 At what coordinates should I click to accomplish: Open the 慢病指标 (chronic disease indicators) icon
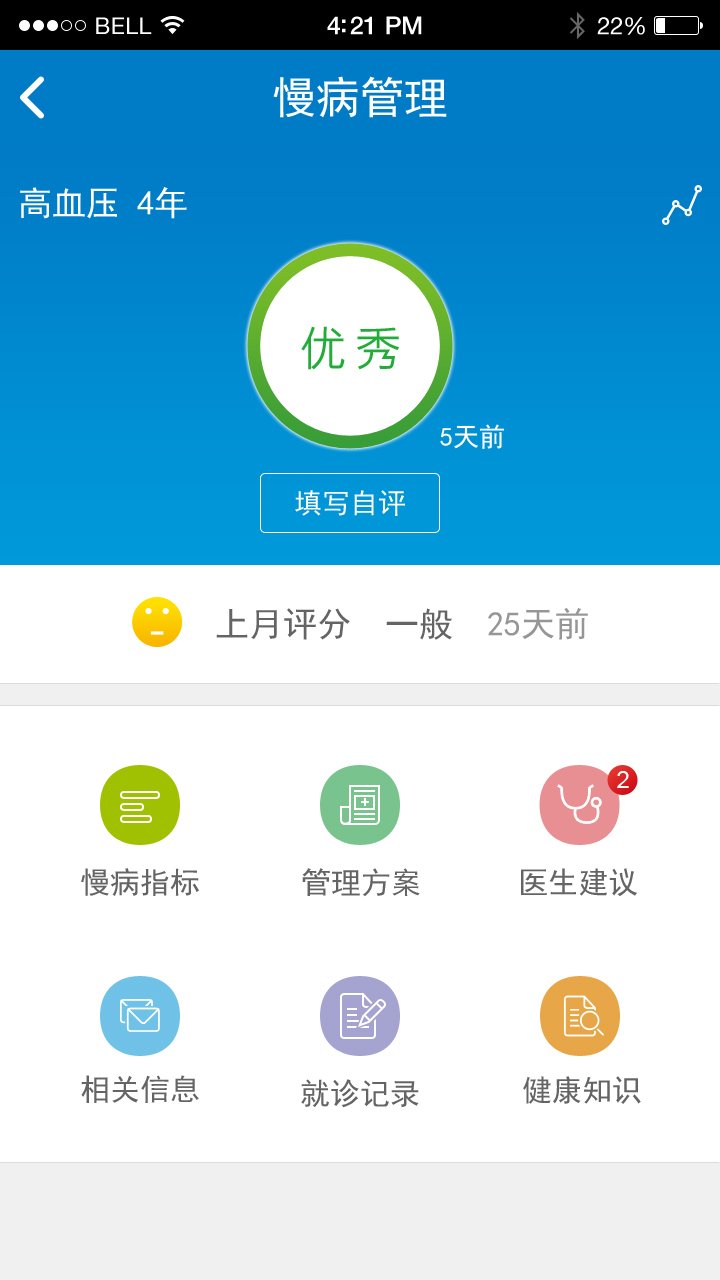point(139,804)
